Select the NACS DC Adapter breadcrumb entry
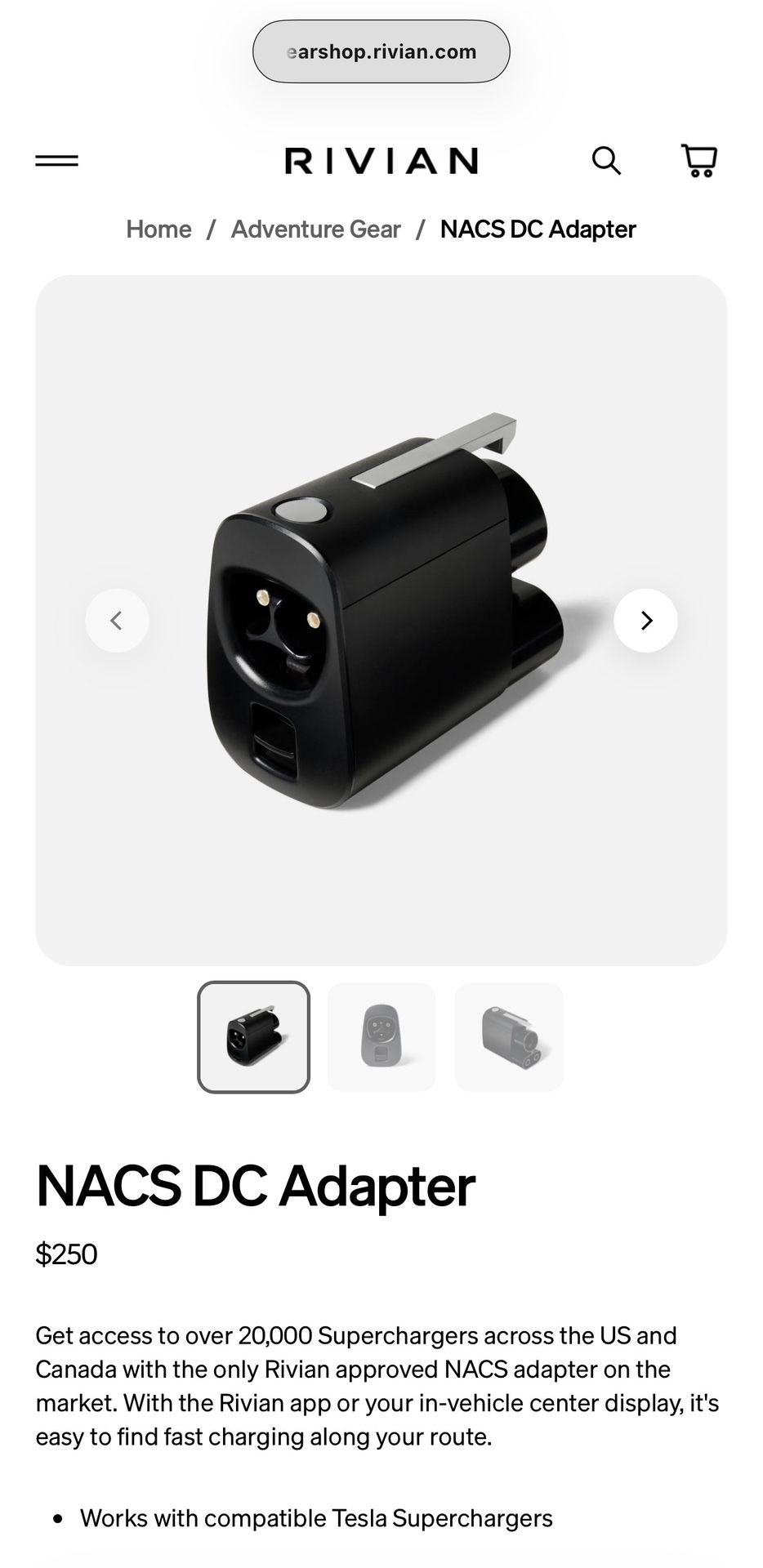Viewport: 763px width, 1568px height. [537, 229]
